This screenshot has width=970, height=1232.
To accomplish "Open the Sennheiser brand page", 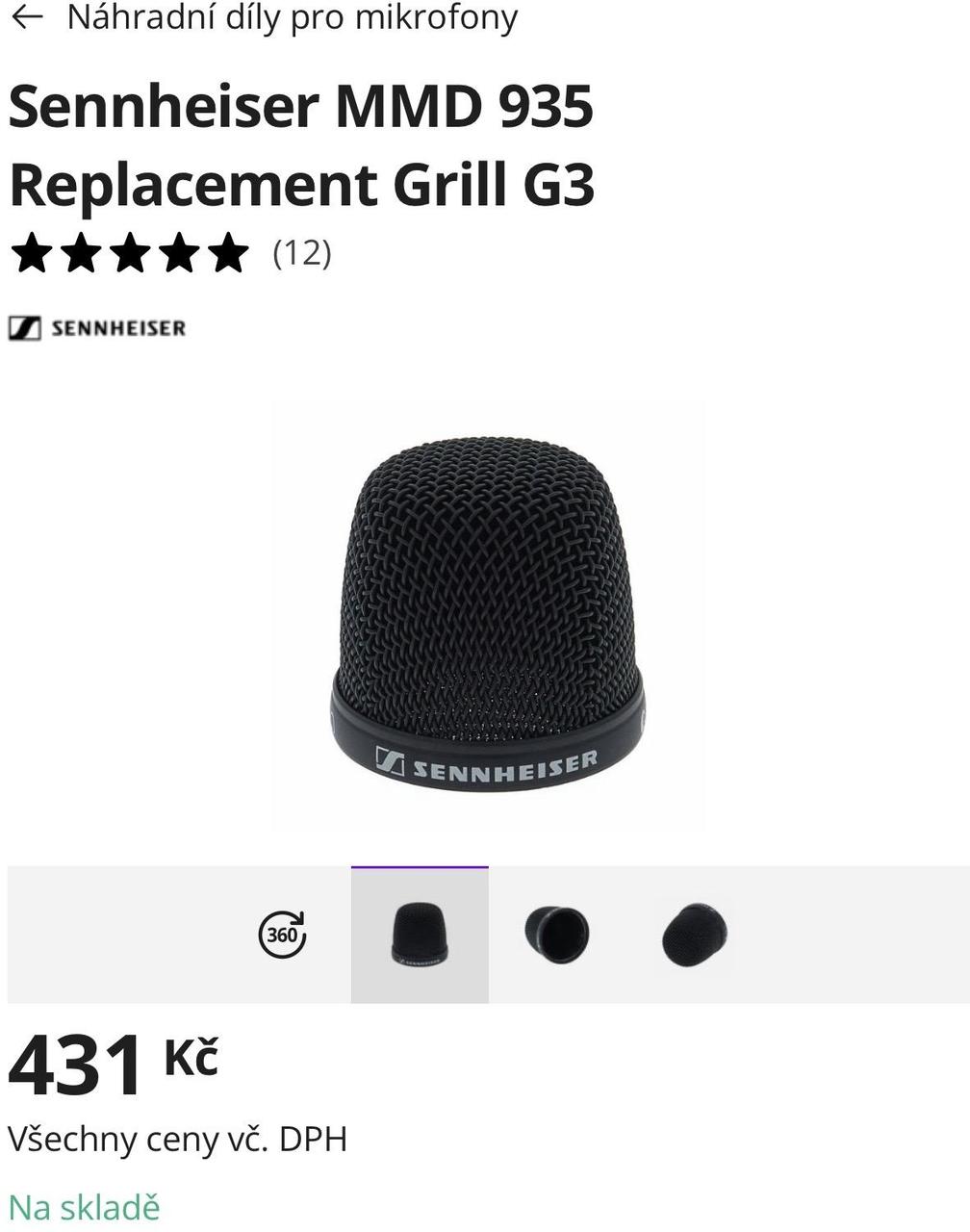I will click(97, 328).
